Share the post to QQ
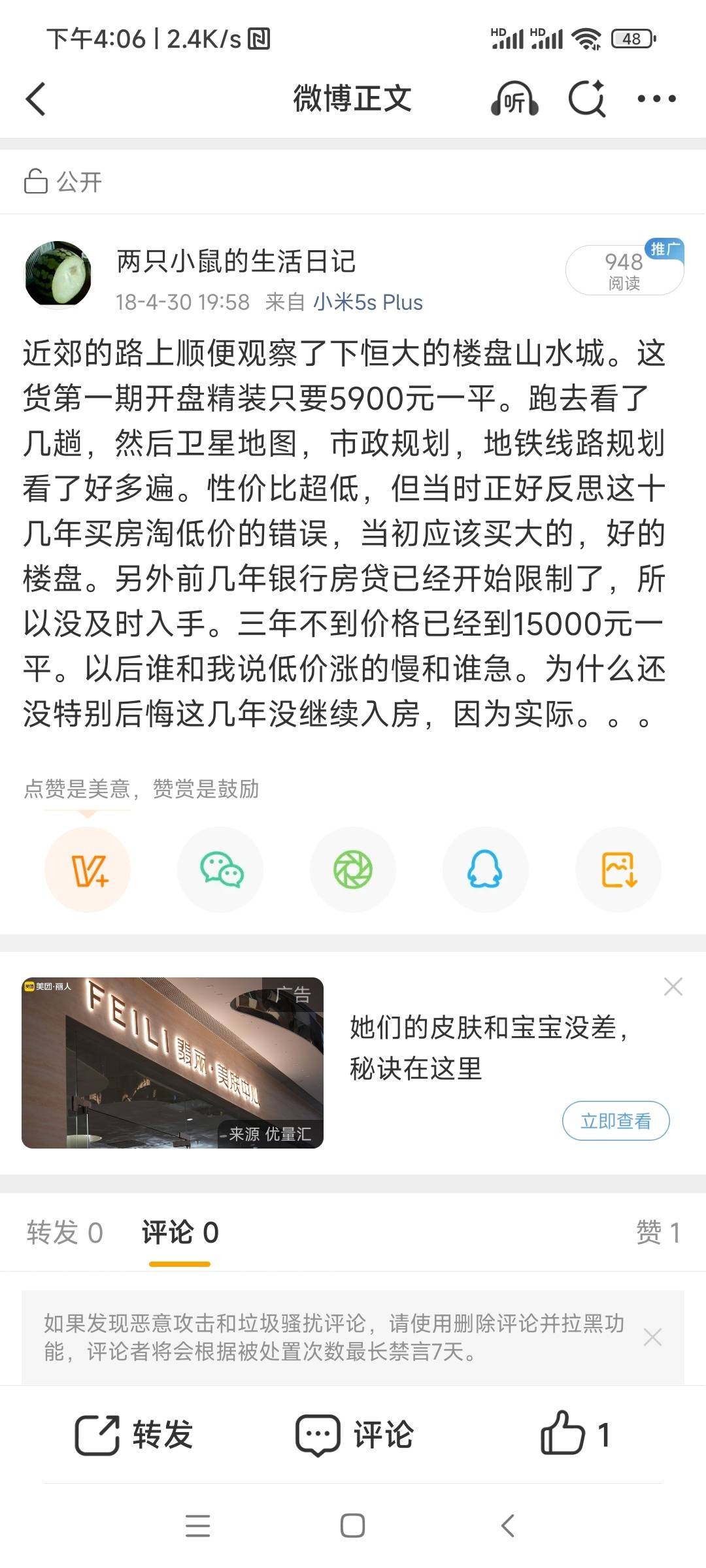Image resolution: width=706 pixels, height=1568 pixels. click(x=485, y=870)
